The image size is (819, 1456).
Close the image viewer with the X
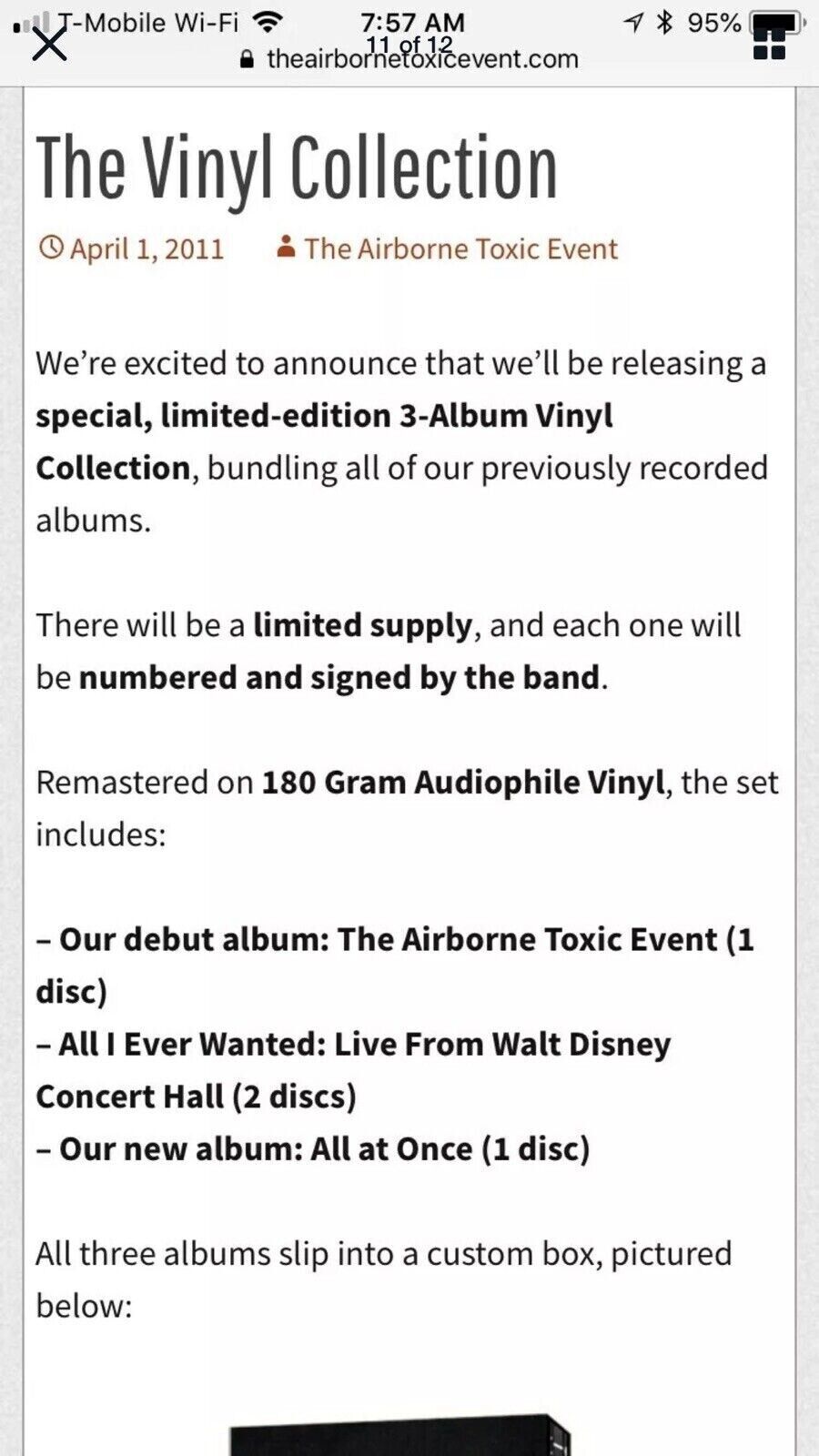49,42
